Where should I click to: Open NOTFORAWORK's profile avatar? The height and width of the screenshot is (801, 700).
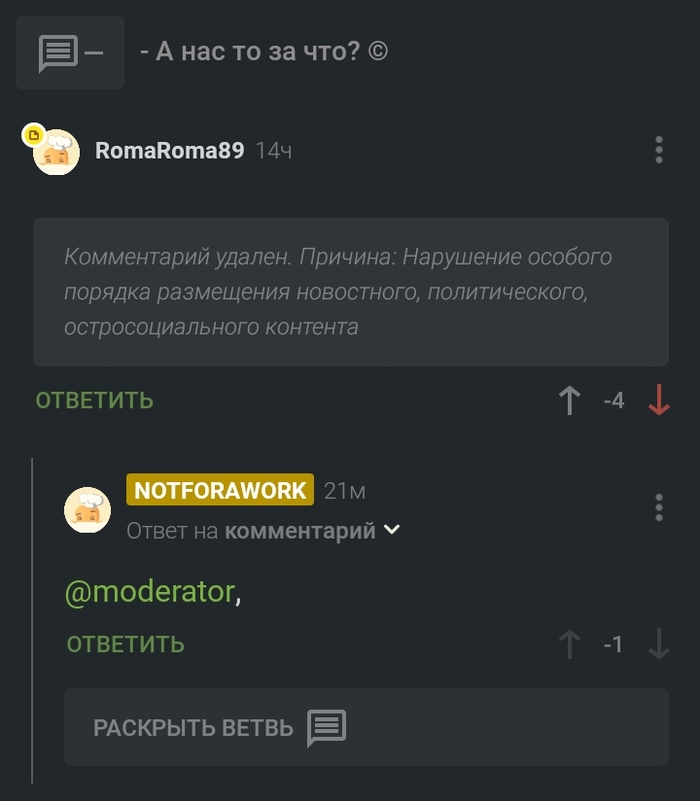tap(87, 510)
